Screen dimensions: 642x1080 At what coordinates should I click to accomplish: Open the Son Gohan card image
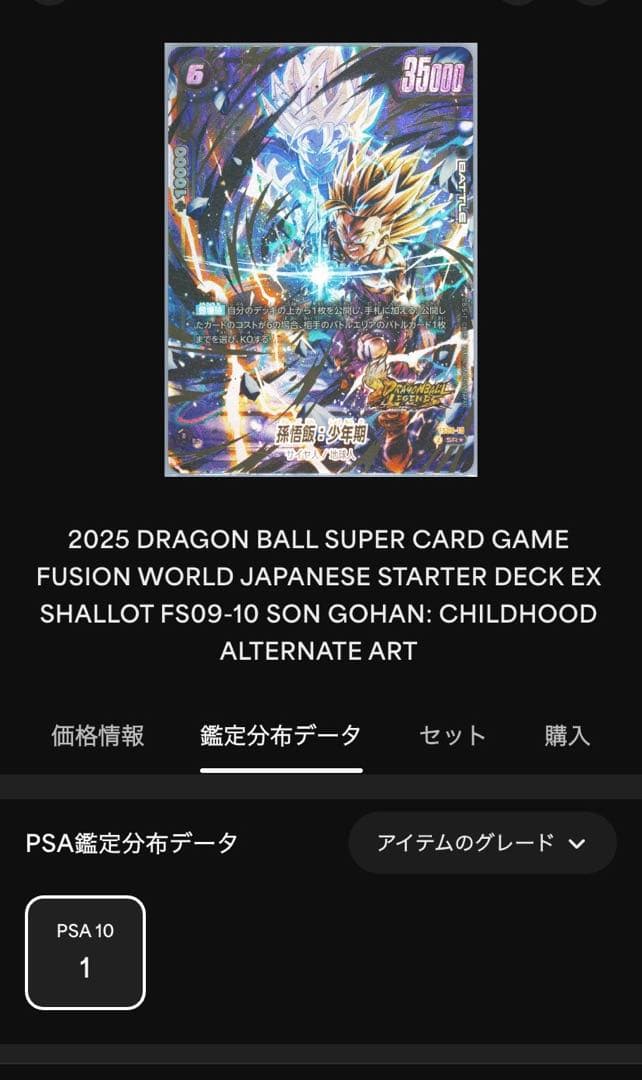321,260
